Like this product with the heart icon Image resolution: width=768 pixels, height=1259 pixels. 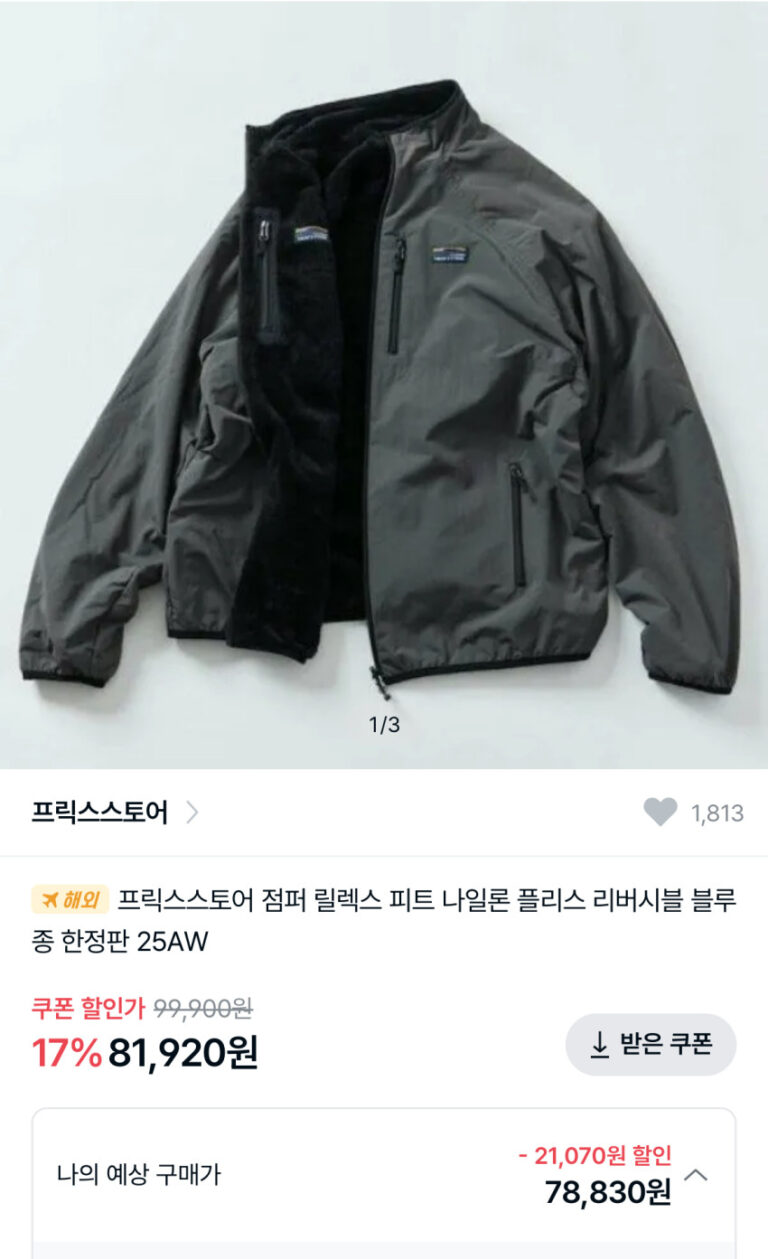(x=660, y=812)
